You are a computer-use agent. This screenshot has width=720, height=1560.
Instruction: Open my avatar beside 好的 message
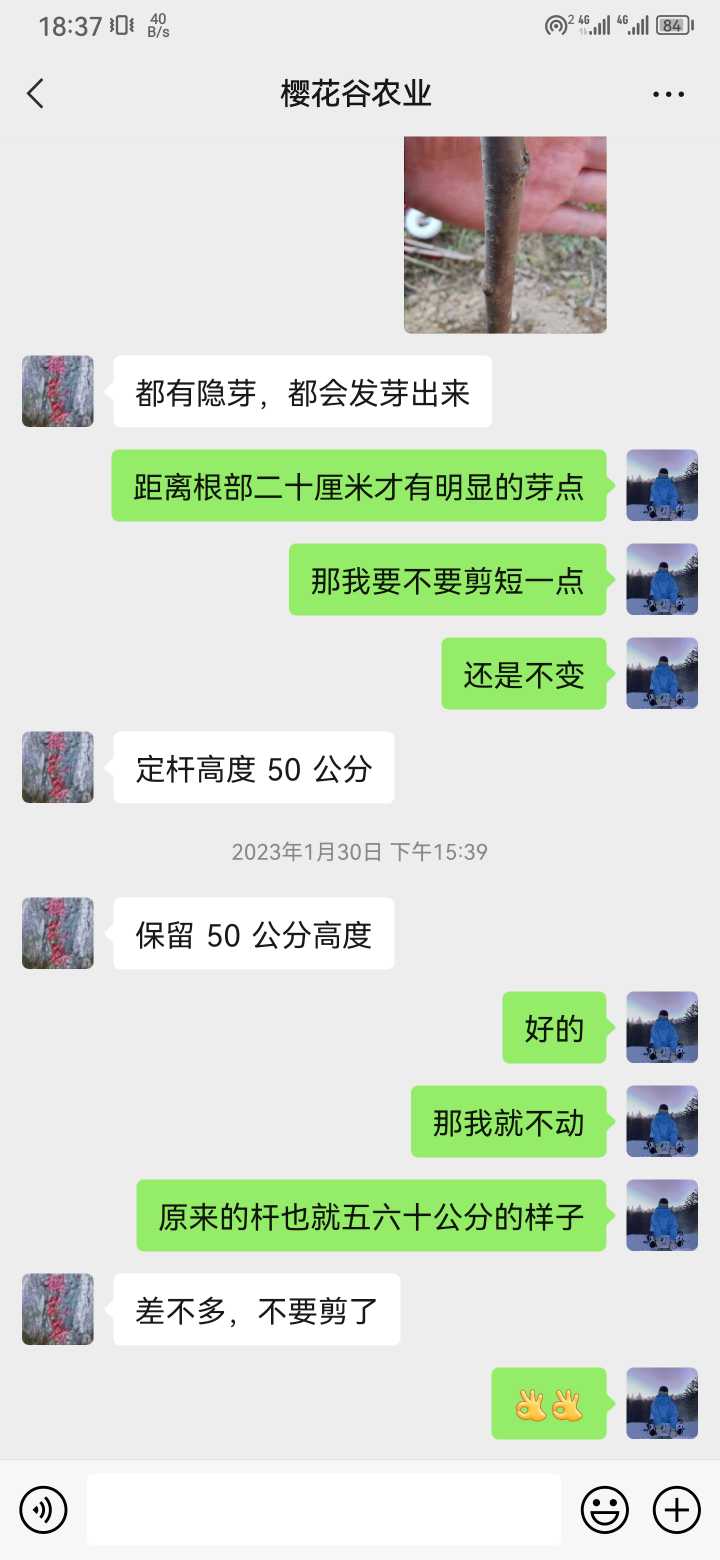pyautogui.click(x=662, y=1027)
